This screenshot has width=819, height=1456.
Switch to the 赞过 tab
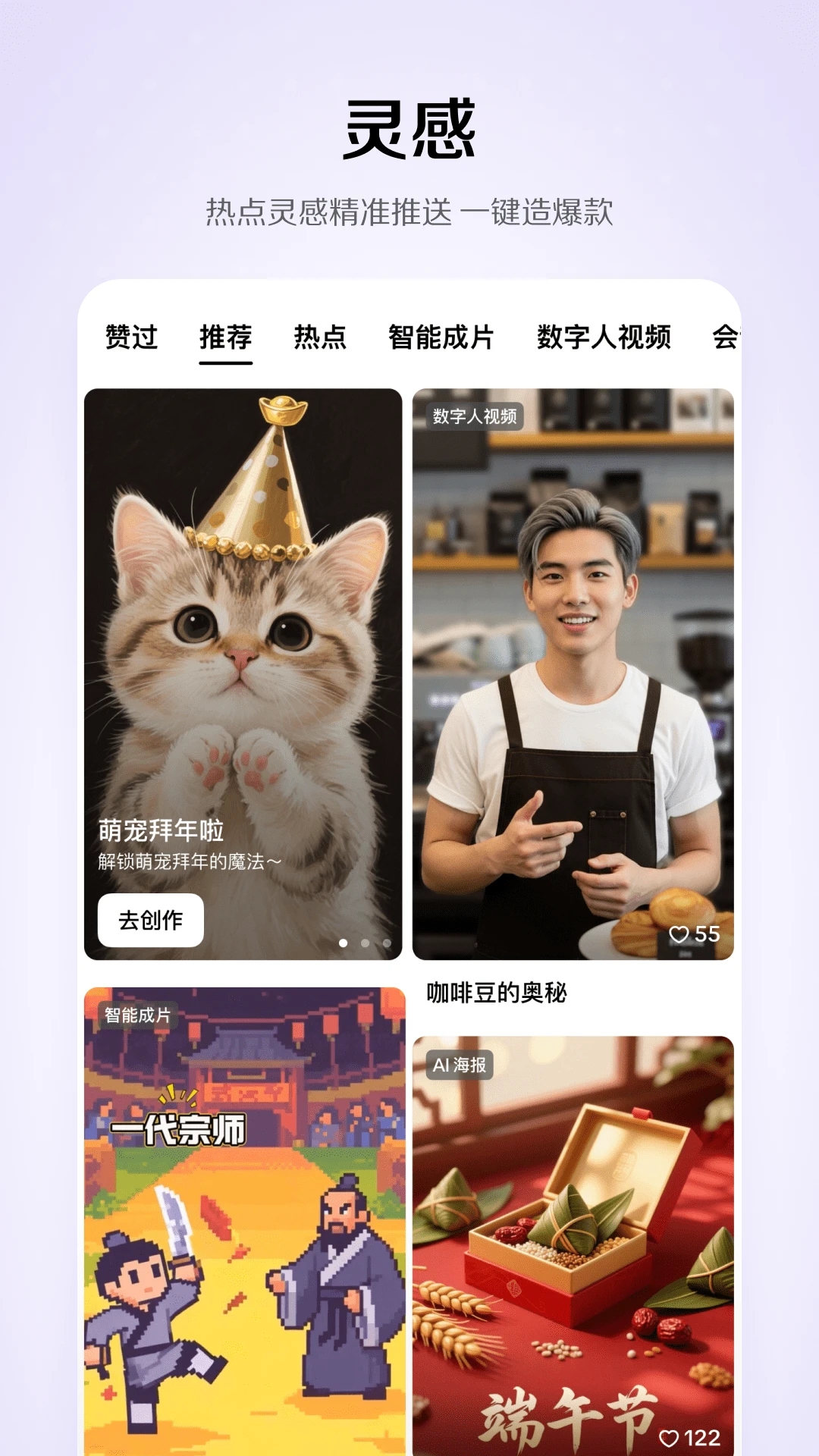130,338
